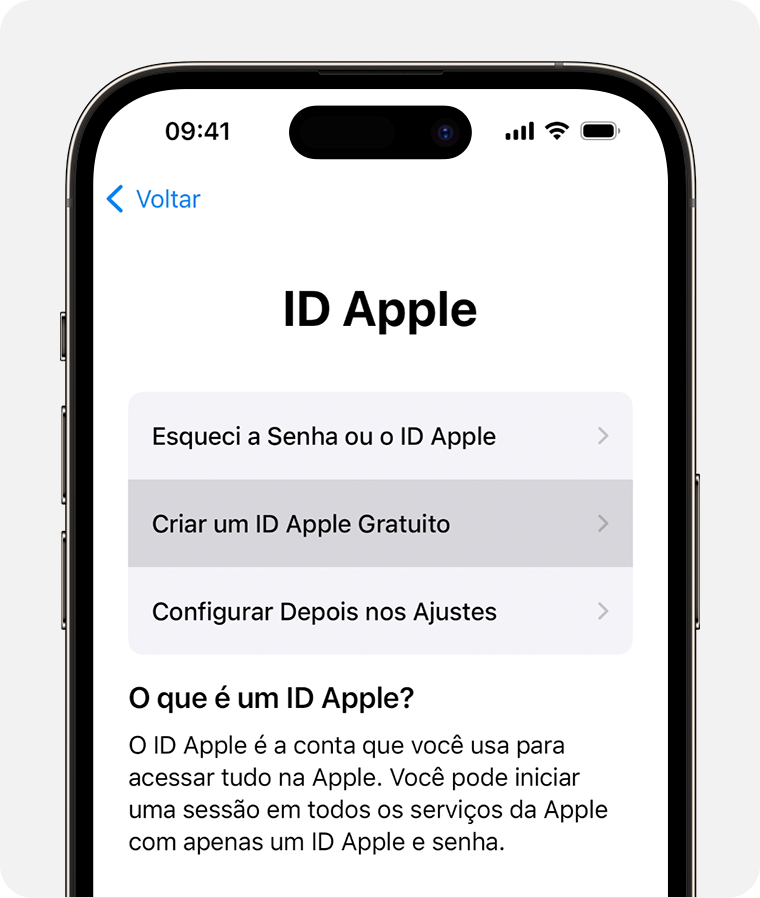Open Esqueci a Senha ou o ID Apple
Image resolution: width=760 pixels, height=898 pixels.
[x=379, y=436]
